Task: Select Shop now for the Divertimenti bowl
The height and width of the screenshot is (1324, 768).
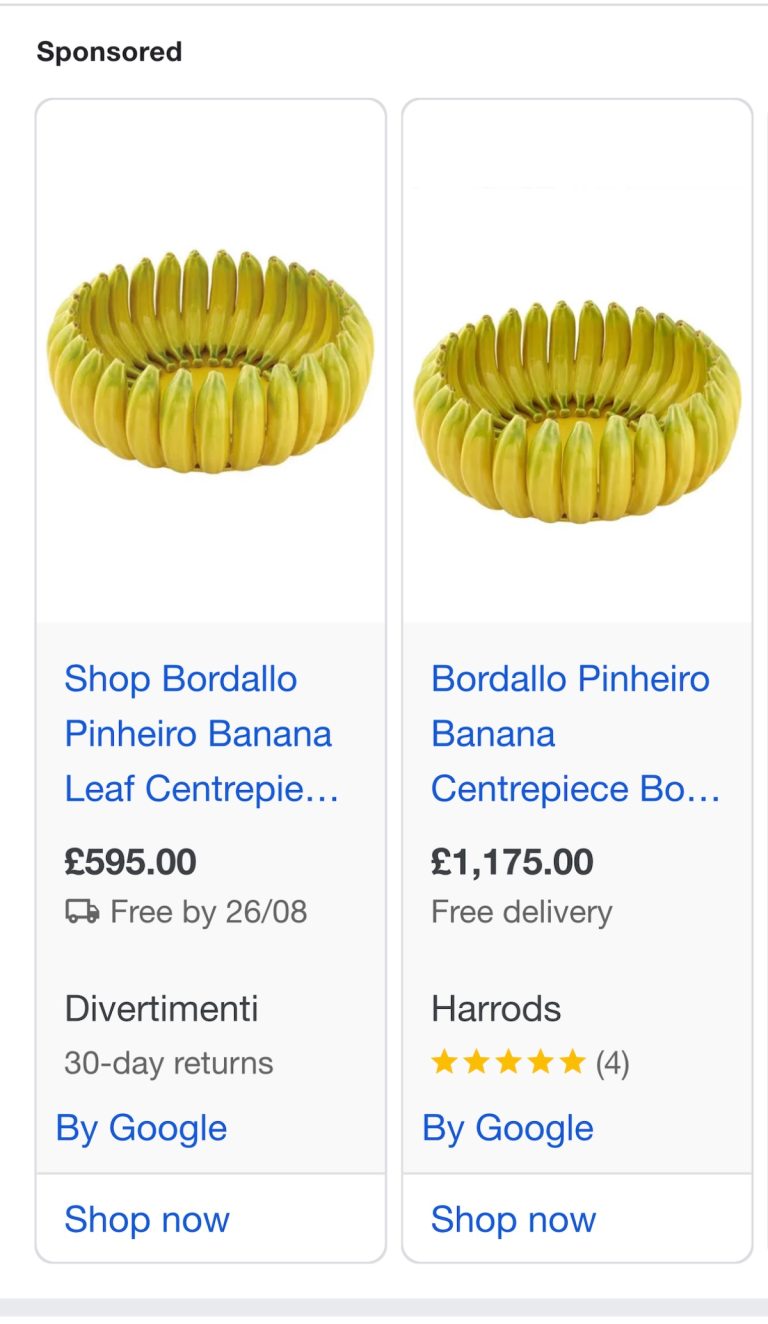Action: pyautogui.click(x=147, y=1219)
